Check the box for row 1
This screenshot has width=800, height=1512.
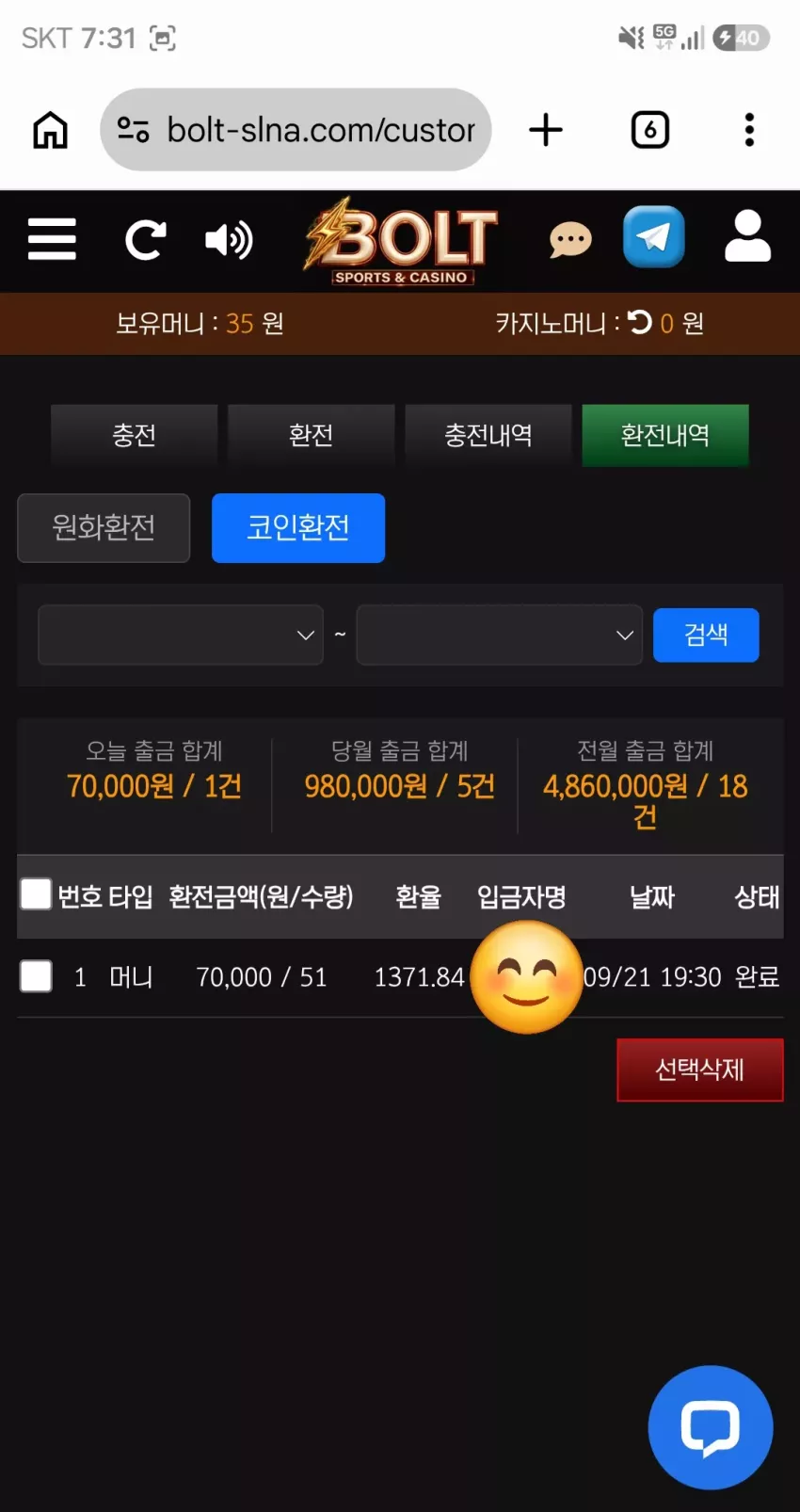36,976
